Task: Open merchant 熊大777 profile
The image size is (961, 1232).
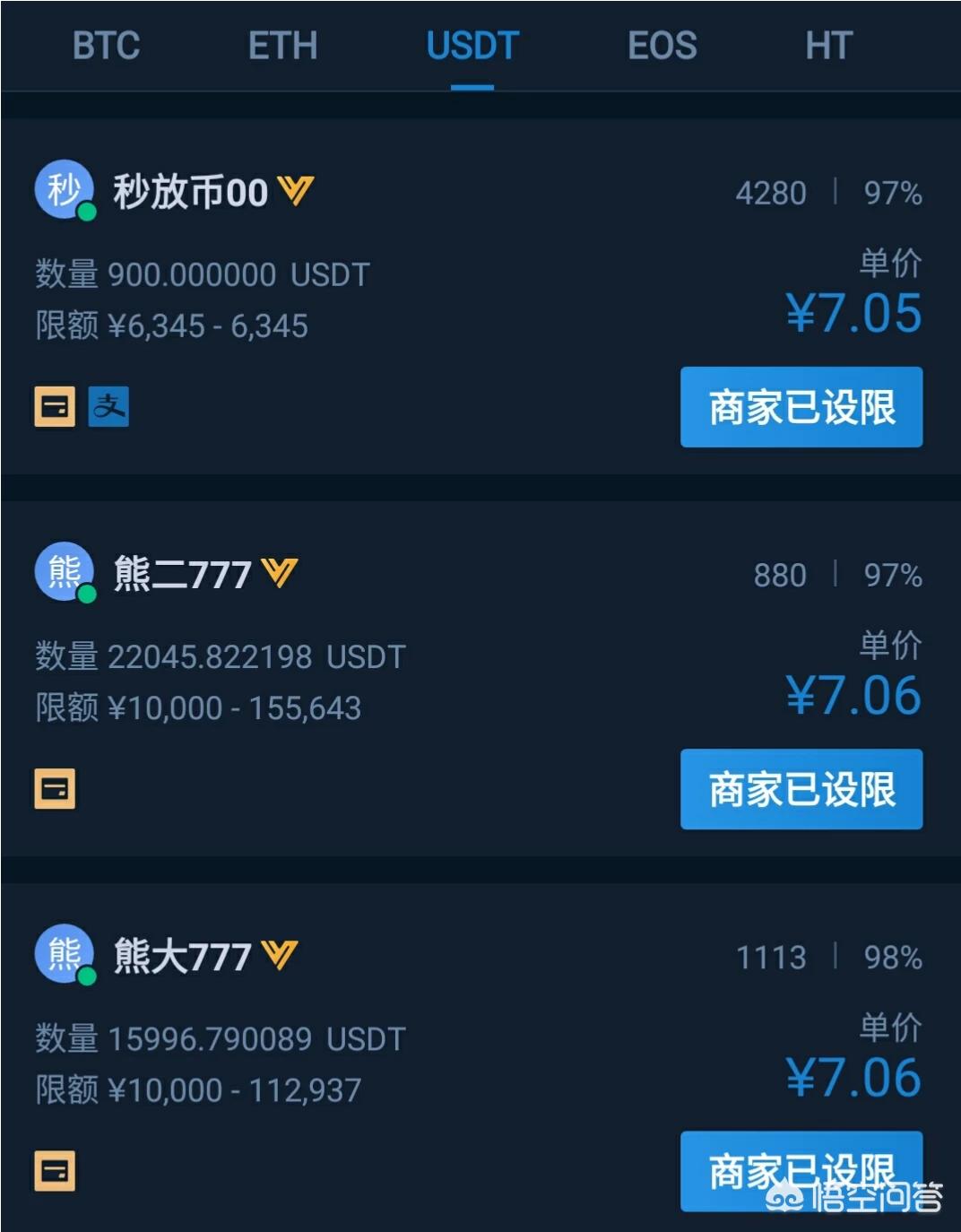Action: [x=182, y=956]
